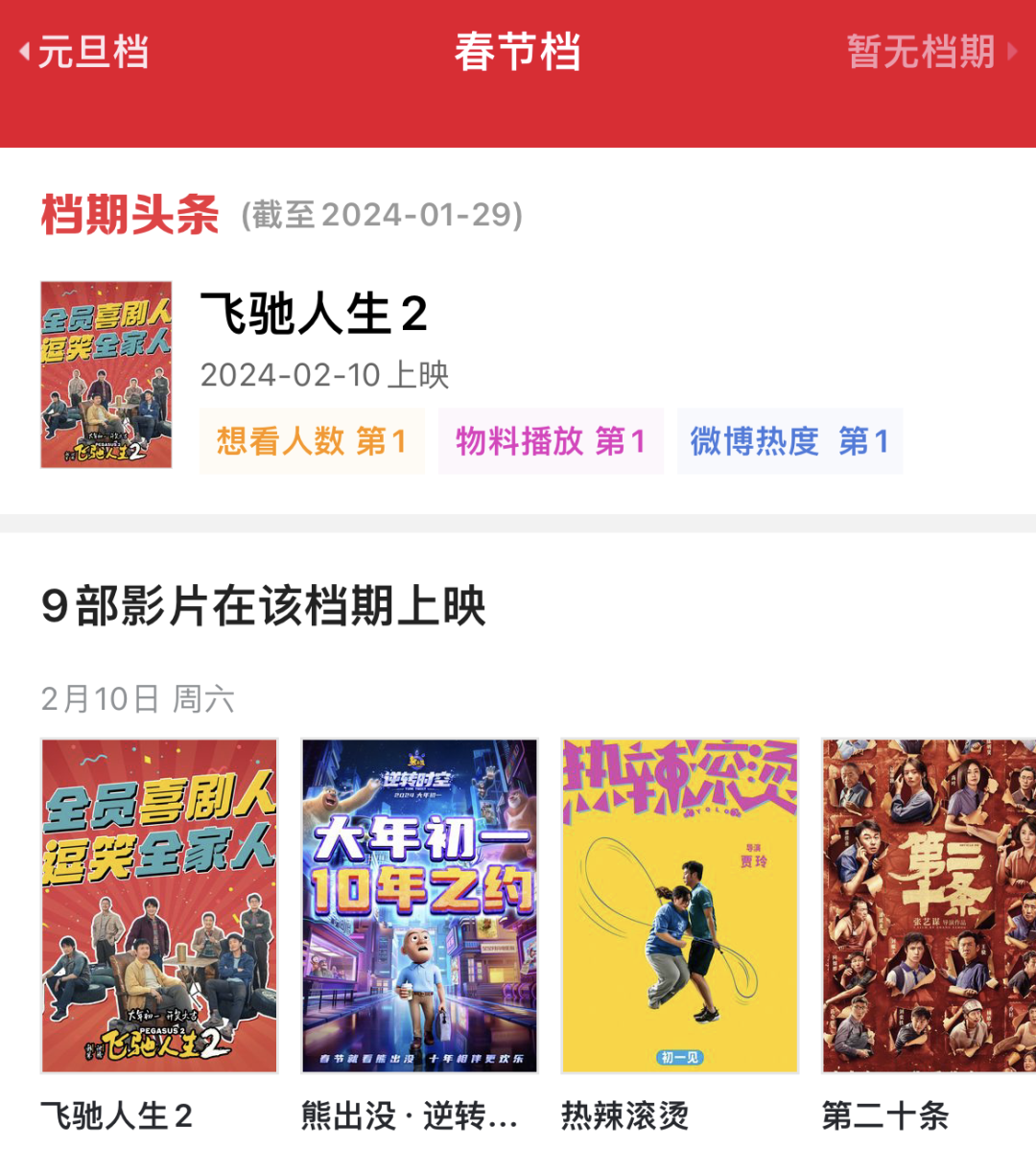The height and width of the screenshot is (1174, 1036).
Task: Open the 飞驰人生2 poster in the film list
Action: point(159,905)
